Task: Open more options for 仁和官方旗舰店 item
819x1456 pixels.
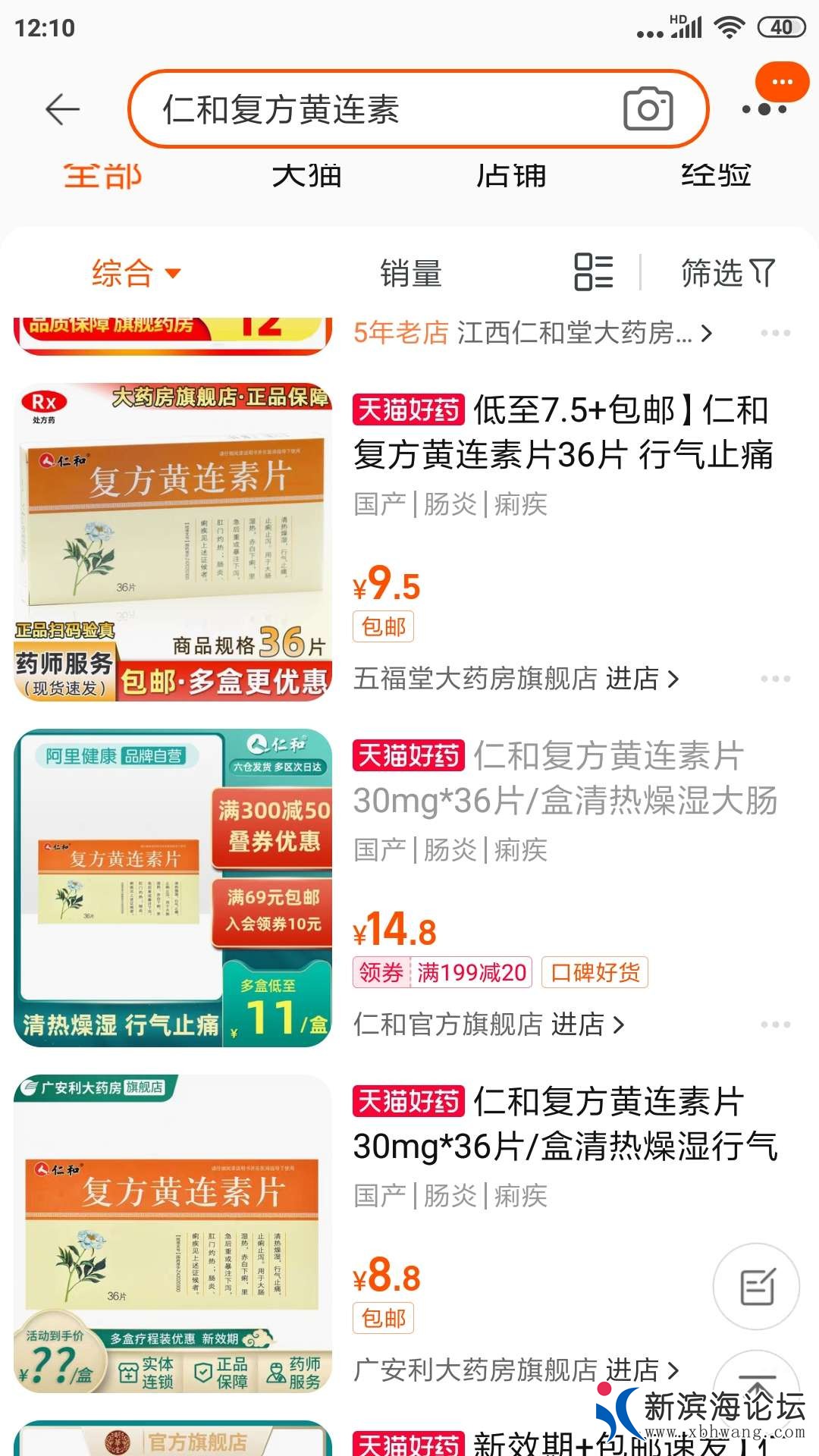Action: click(x=775, y=1025)
